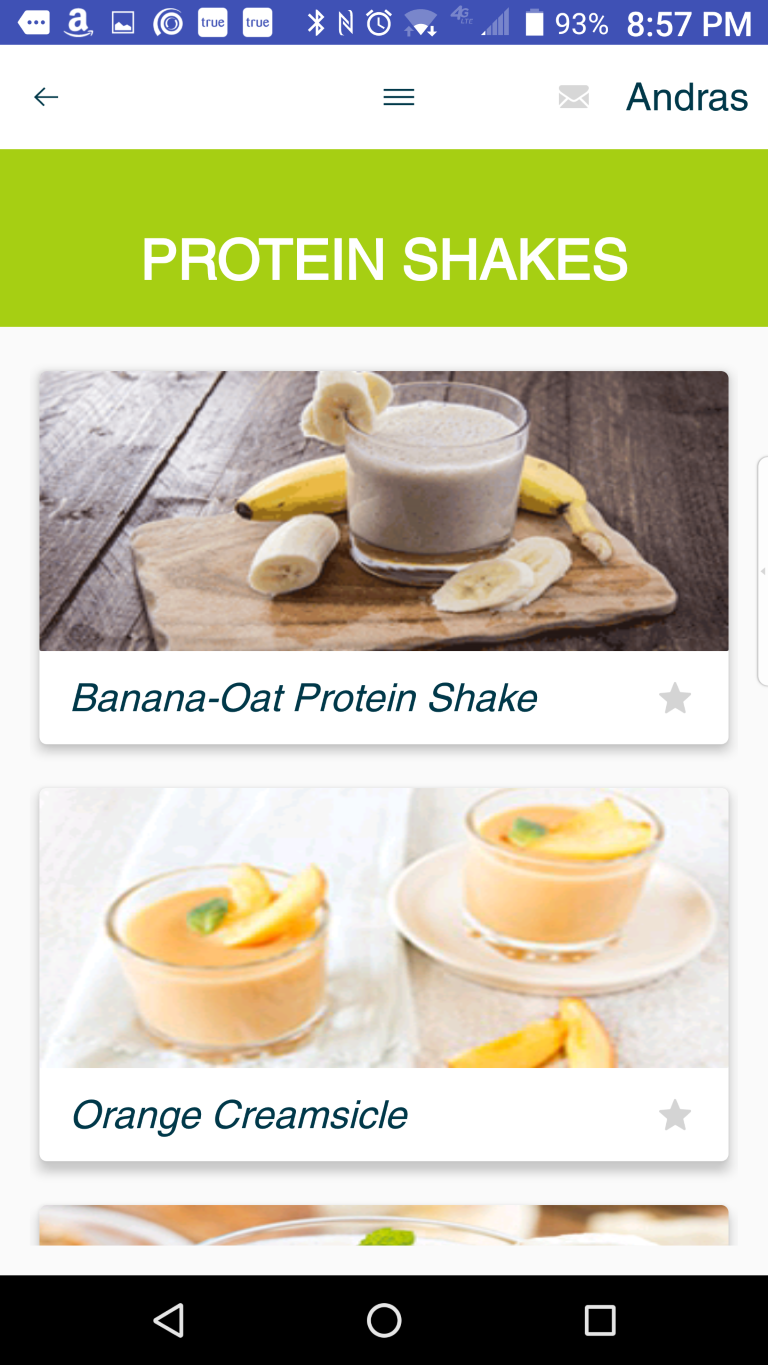Open the Andras profile

point(686,97)
